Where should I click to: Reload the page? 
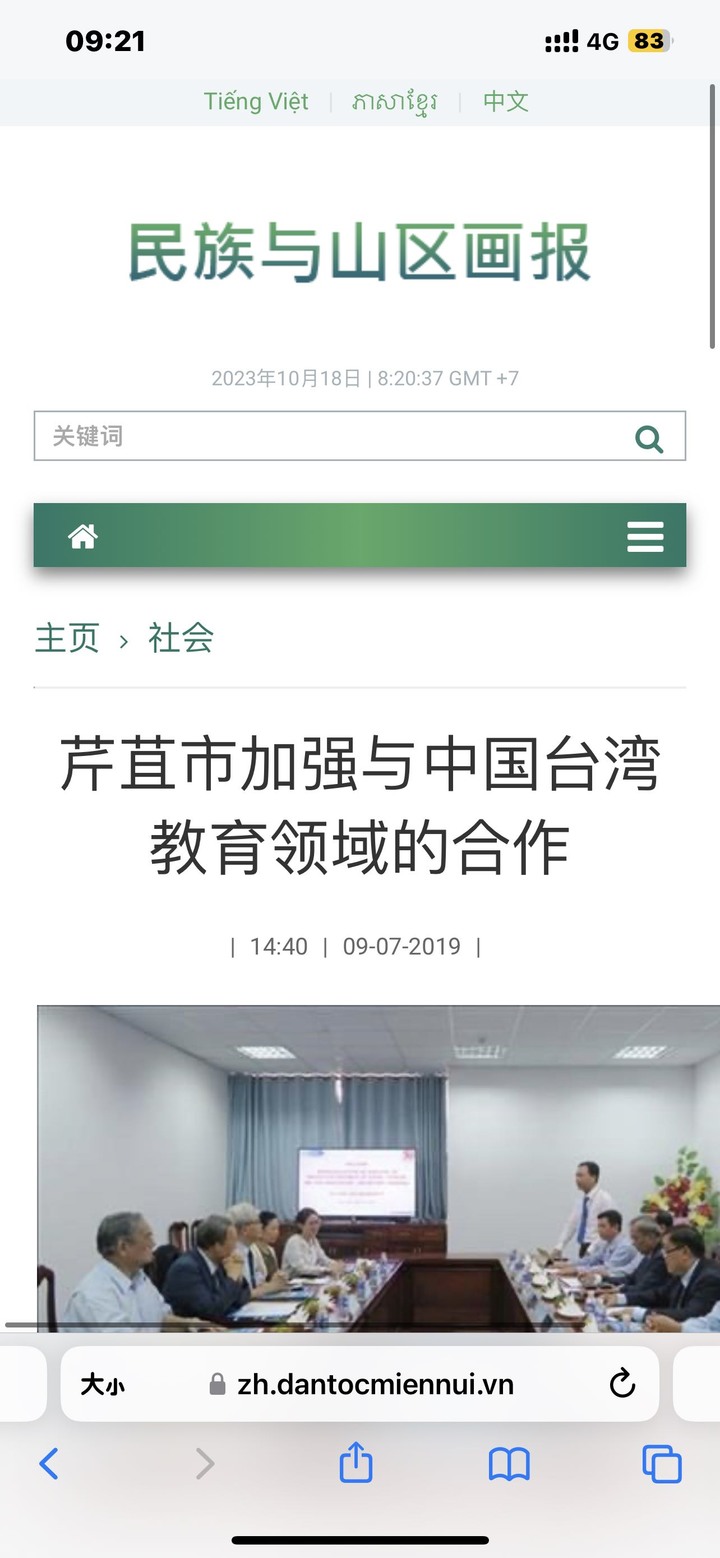pyautogui.click(x=622, y=1384)
